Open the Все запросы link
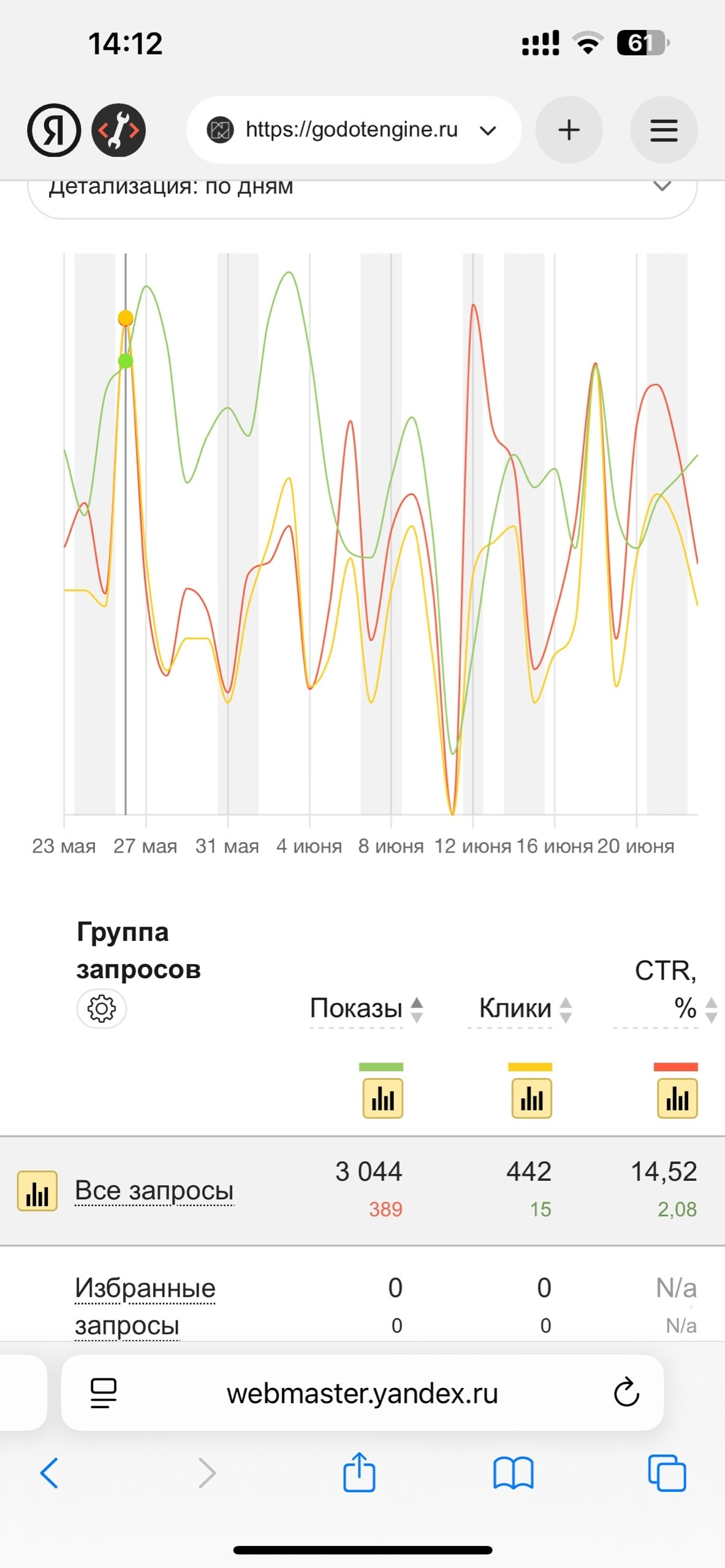 154,1191
